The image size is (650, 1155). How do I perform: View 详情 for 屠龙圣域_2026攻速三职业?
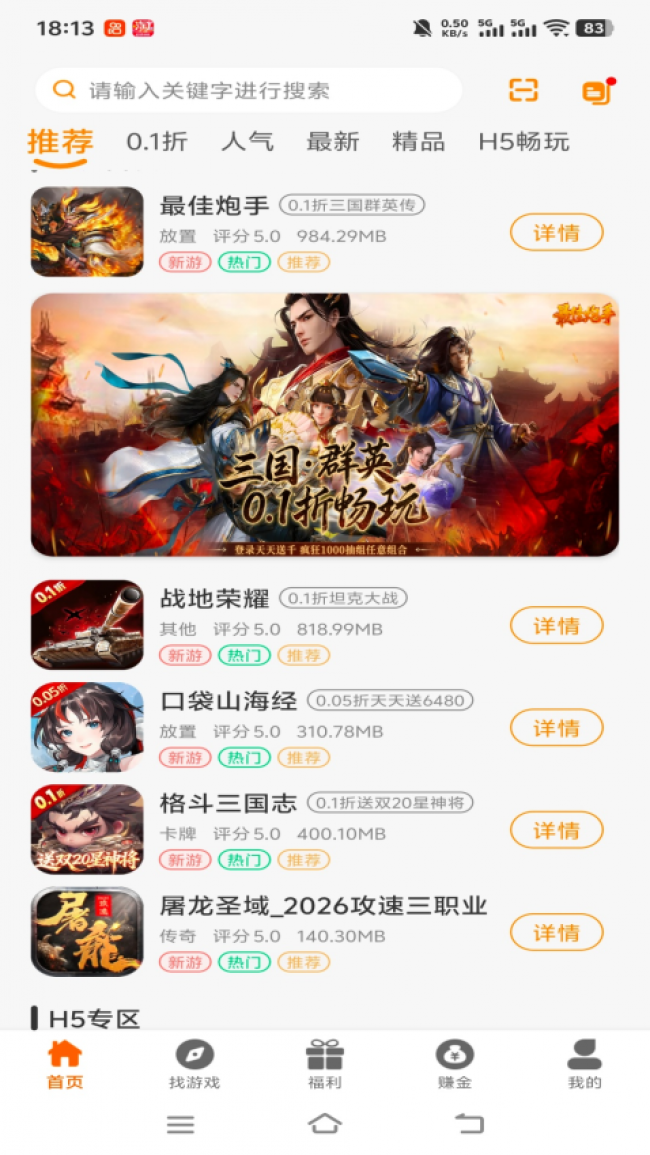(x=556, y=932)
